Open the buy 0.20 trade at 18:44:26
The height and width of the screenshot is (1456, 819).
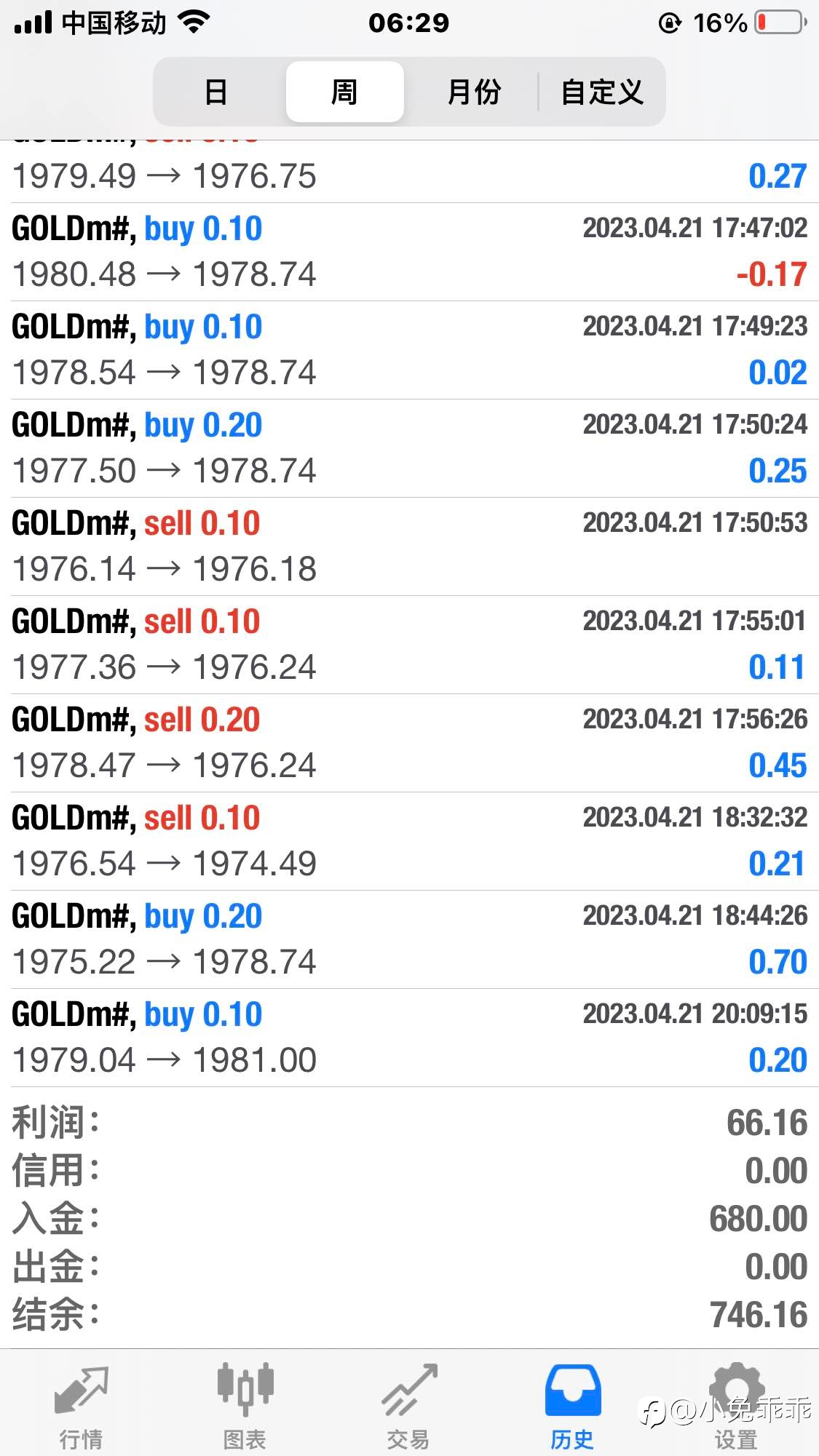(409, 939)
